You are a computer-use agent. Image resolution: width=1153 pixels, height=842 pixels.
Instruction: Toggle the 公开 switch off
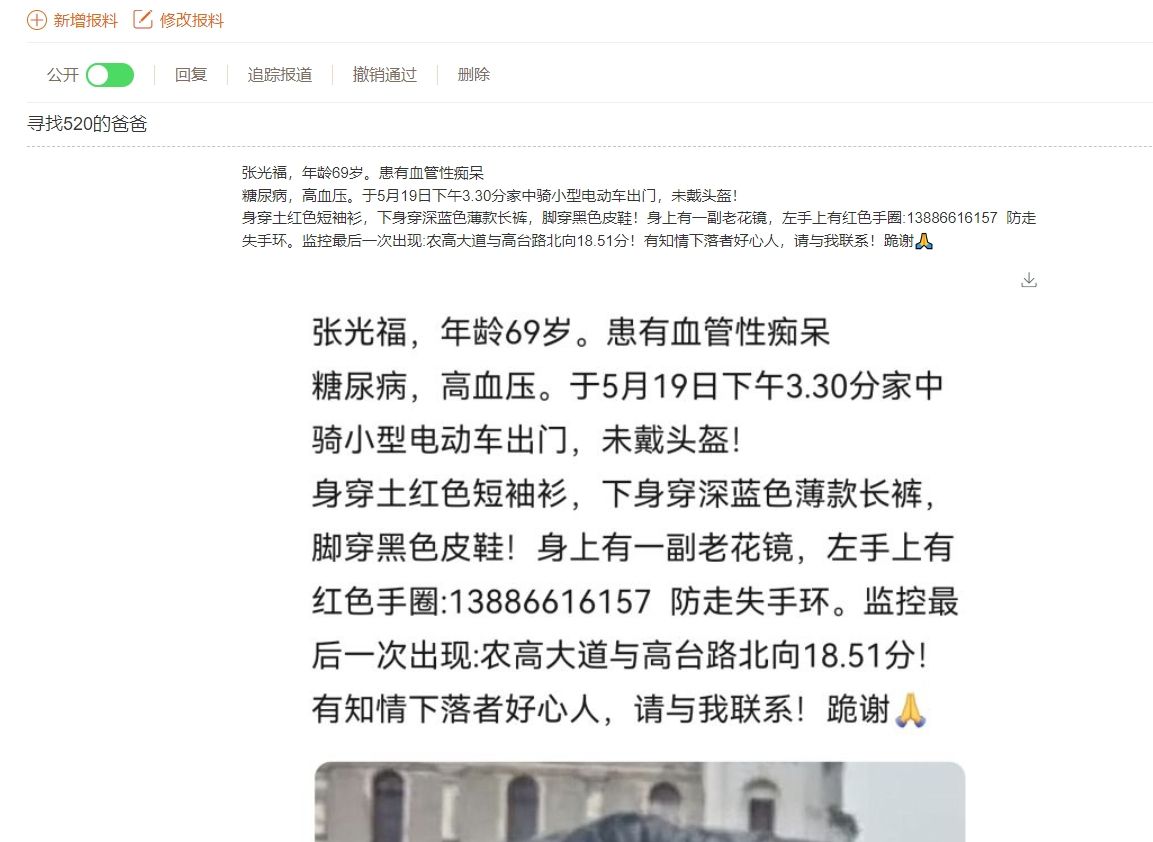pyautogui.click(x=109, y=75)
